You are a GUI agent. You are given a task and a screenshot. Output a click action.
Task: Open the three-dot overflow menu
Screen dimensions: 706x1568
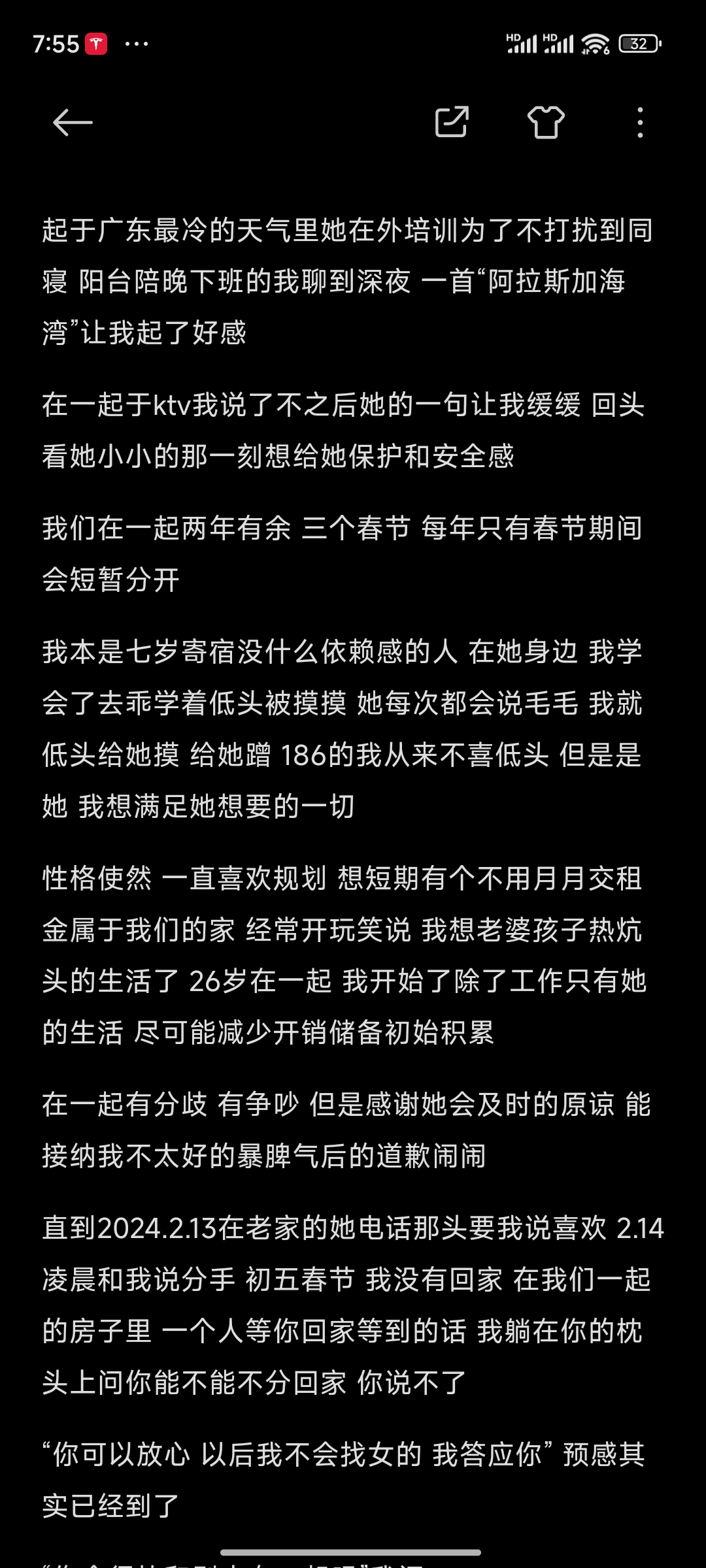pos(640,122)
